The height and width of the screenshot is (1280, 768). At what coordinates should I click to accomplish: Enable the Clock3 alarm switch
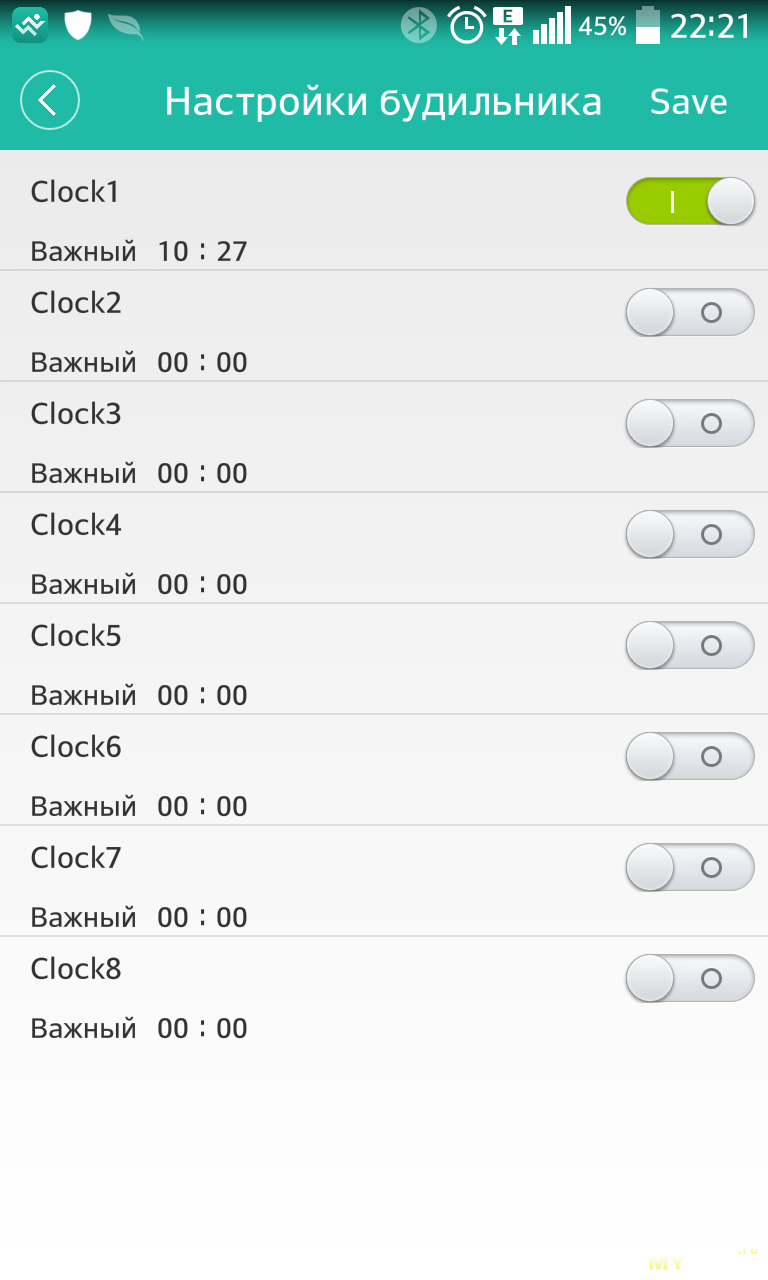[690, 423]
